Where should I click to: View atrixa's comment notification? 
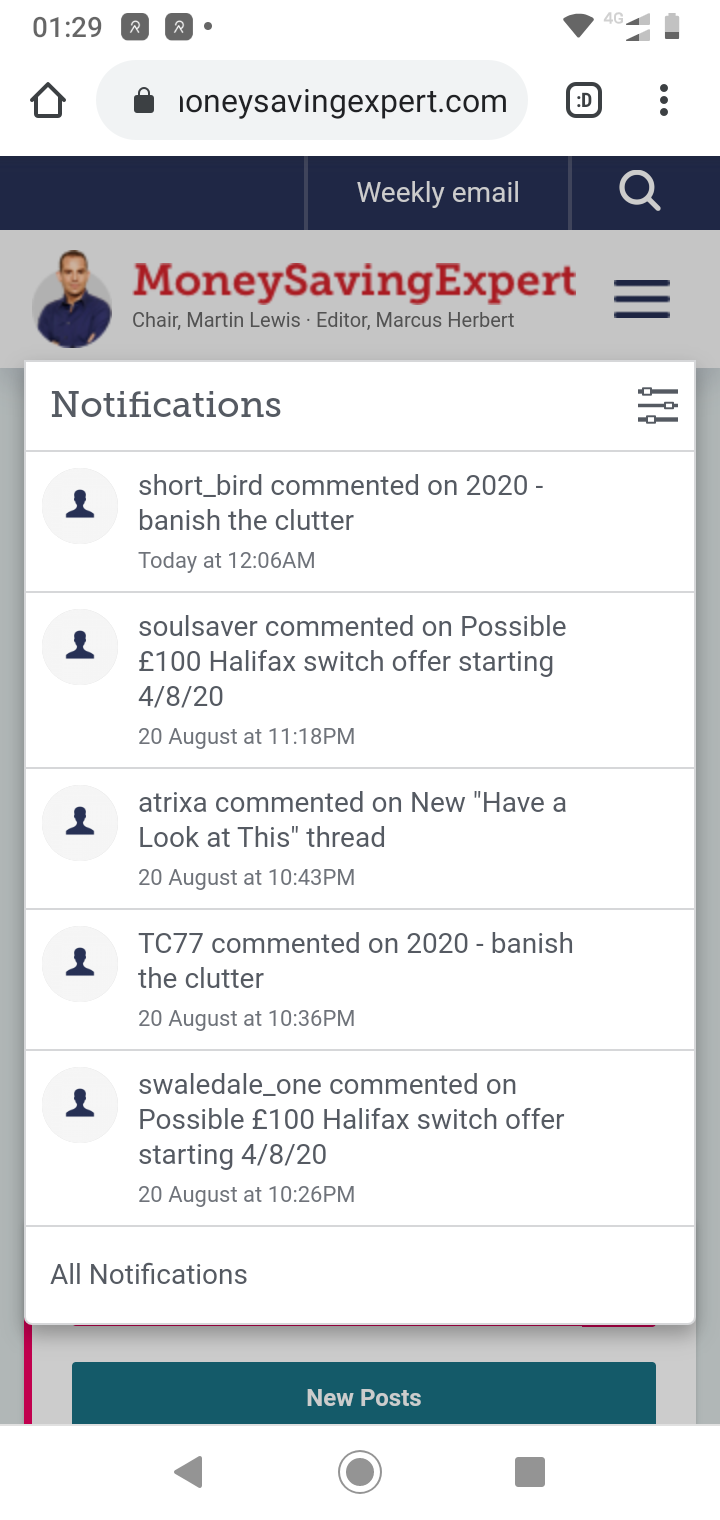(360, 838)
